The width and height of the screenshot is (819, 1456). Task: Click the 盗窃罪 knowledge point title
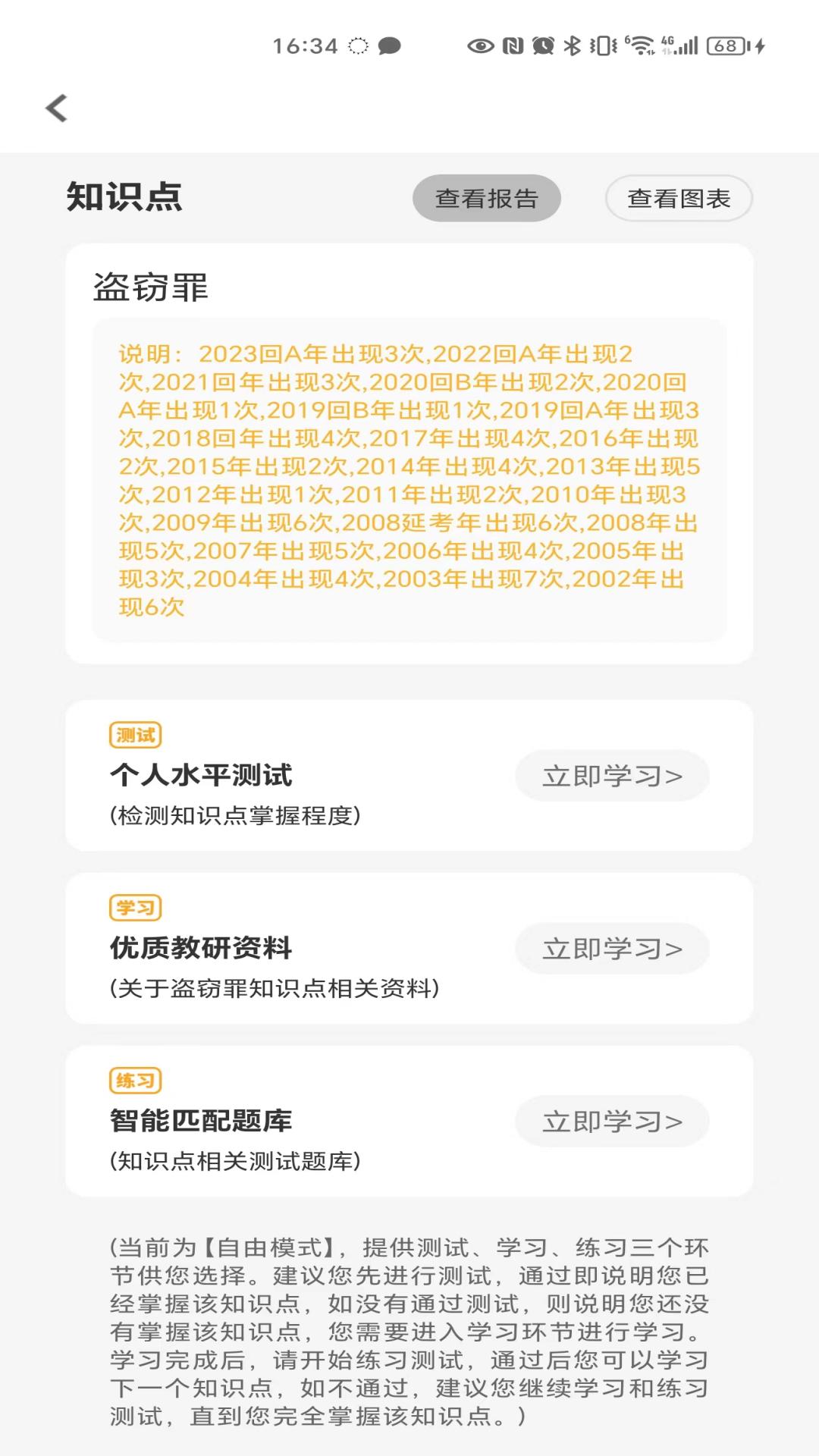tap(152, 285)
